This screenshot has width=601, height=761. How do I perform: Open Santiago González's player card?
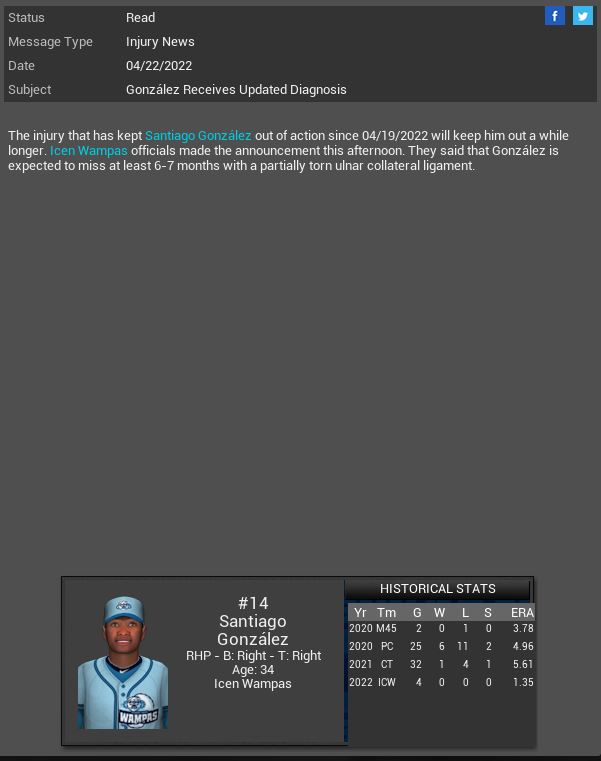tap(123, 662)
